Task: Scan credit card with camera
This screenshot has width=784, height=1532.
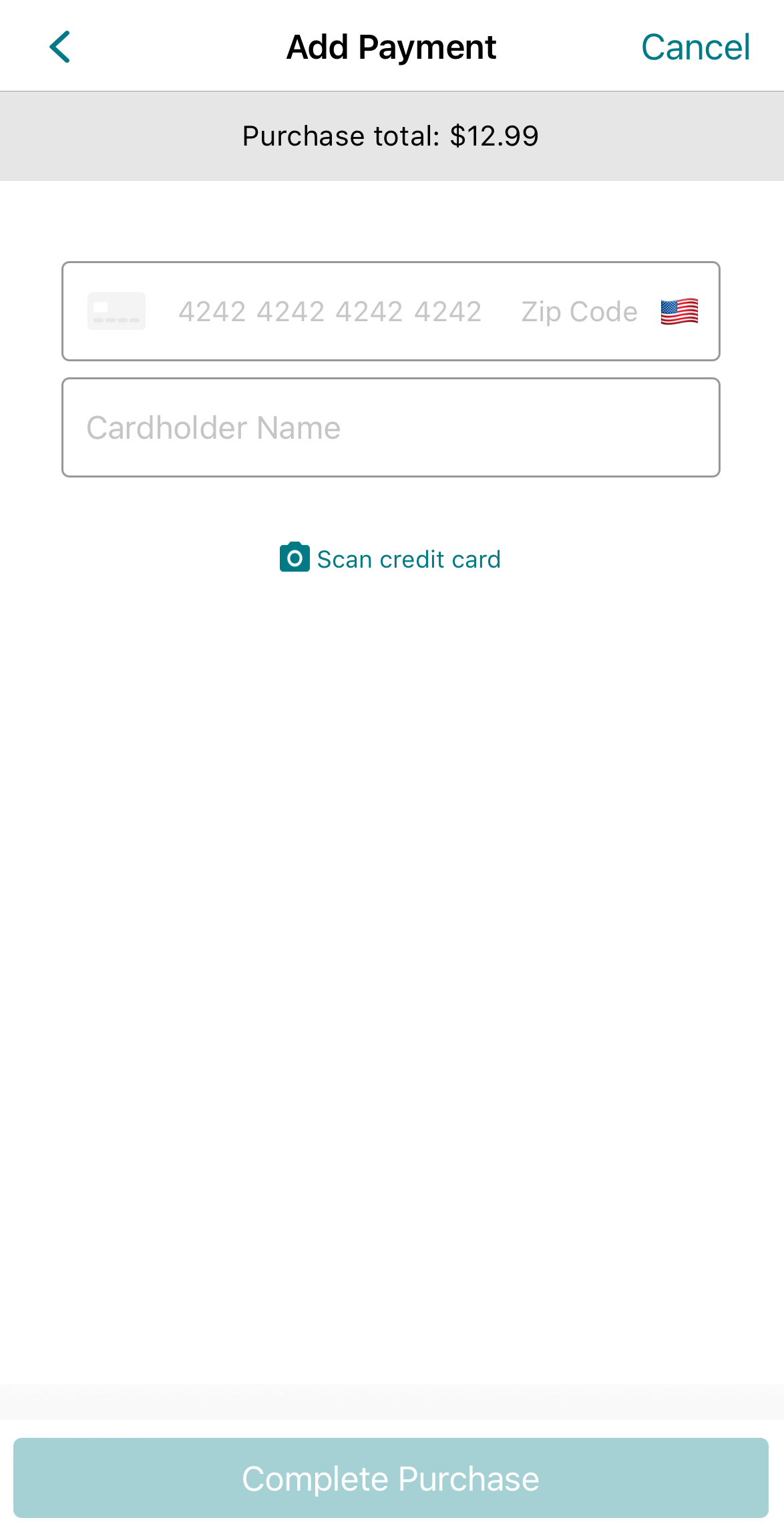Action: 391,558
